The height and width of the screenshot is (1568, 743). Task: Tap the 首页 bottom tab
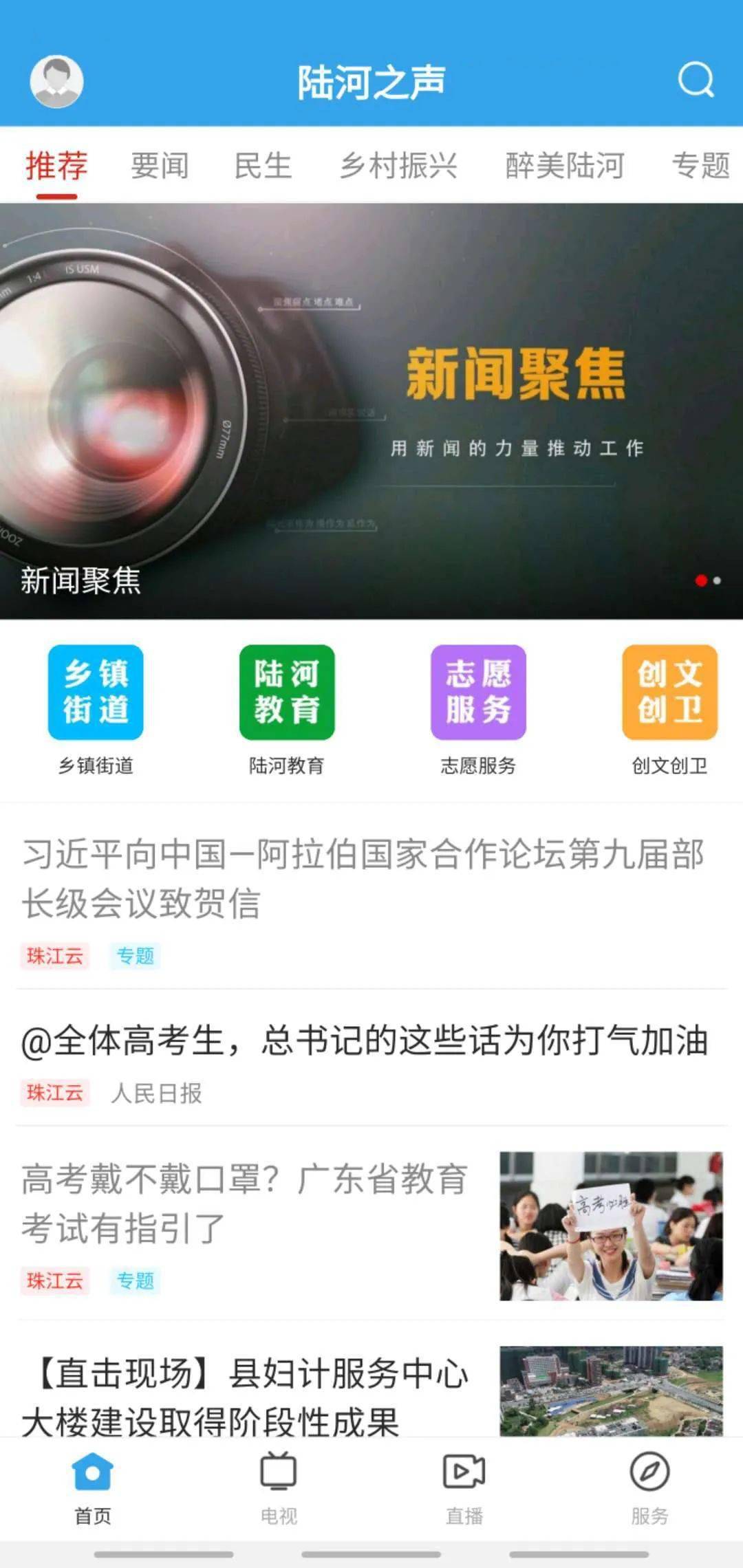[x=93, y=1485]
